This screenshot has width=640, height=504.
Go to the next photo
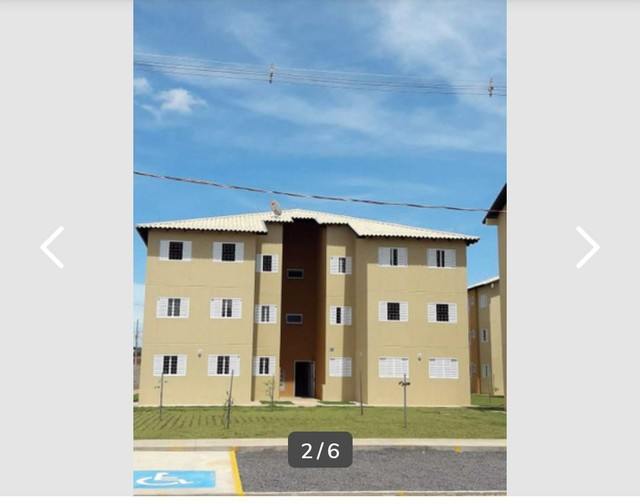(587, 247)
